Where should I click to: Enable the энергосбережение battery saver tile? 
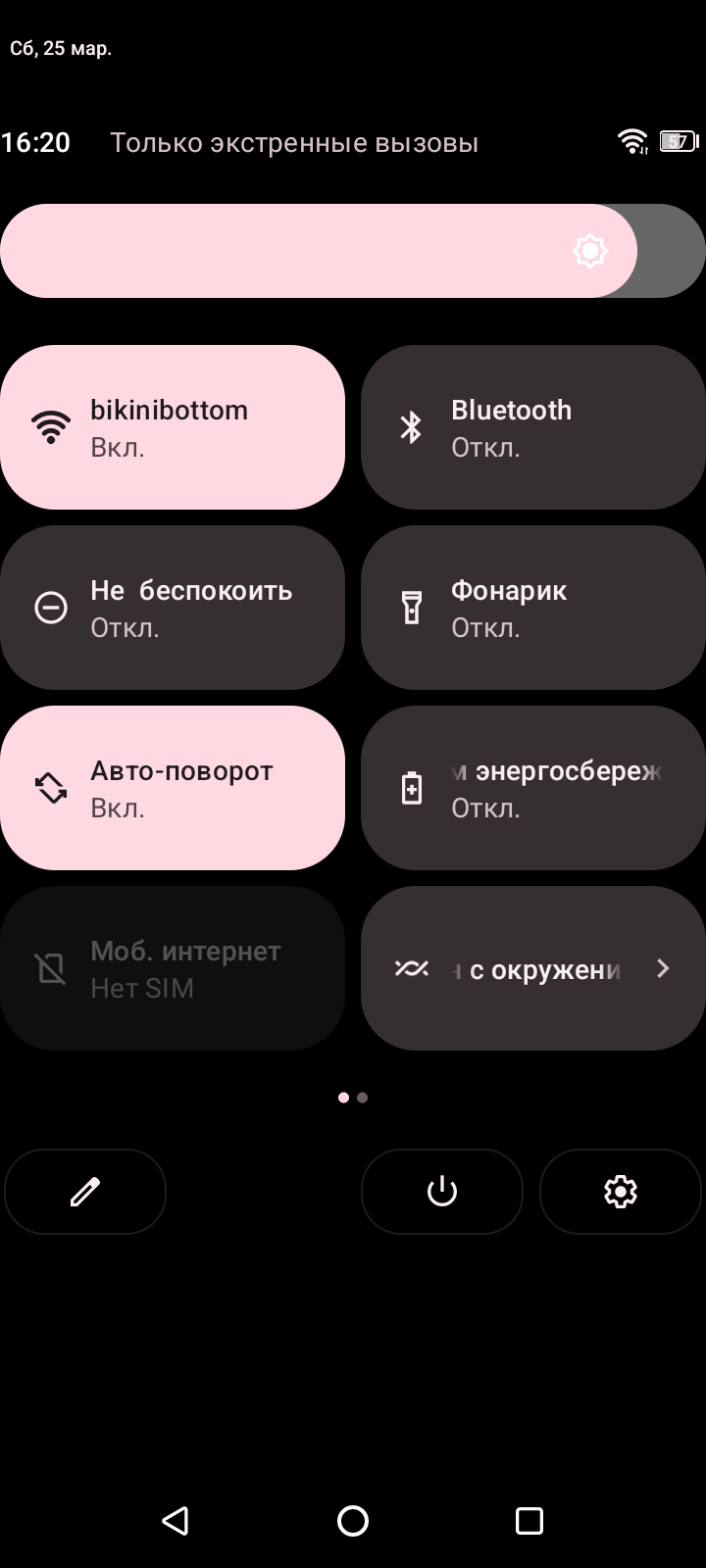(x=533, y=788)
